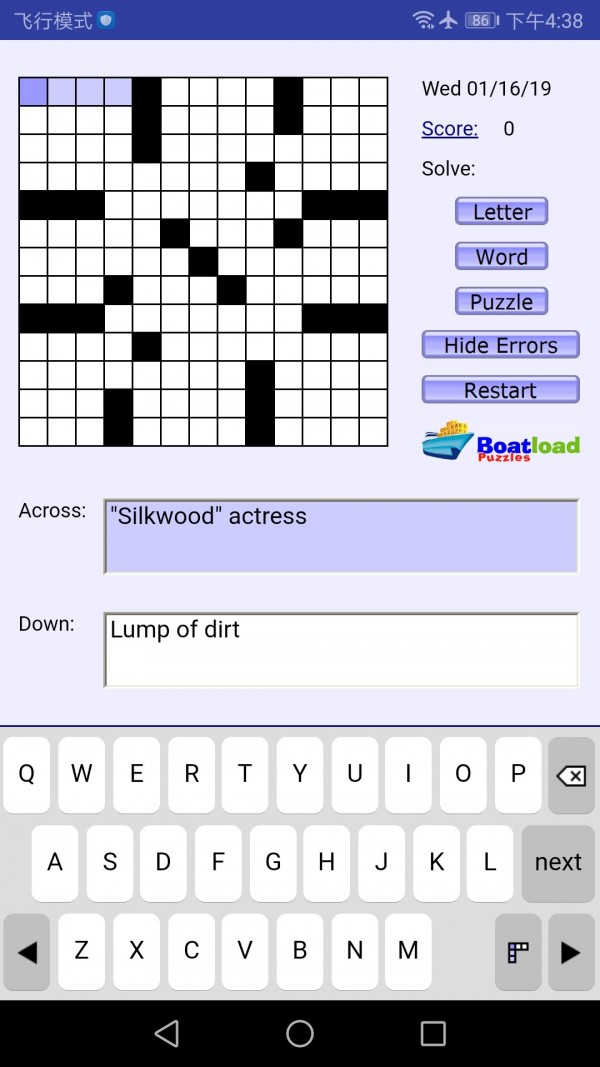
Task: Solve the entire Puzzle
Action: [501, 302]
